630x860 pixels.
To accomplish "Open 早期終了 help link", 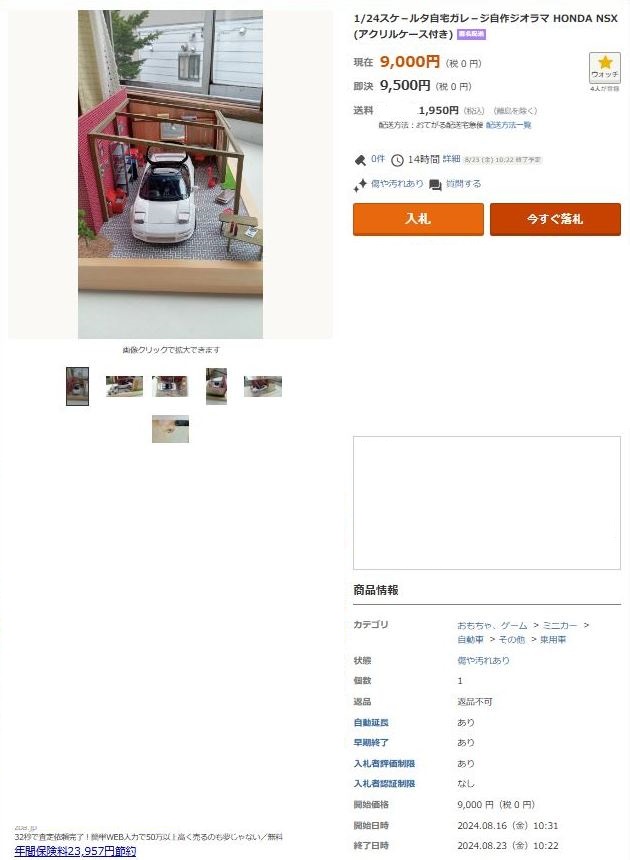I will (371, 743).
